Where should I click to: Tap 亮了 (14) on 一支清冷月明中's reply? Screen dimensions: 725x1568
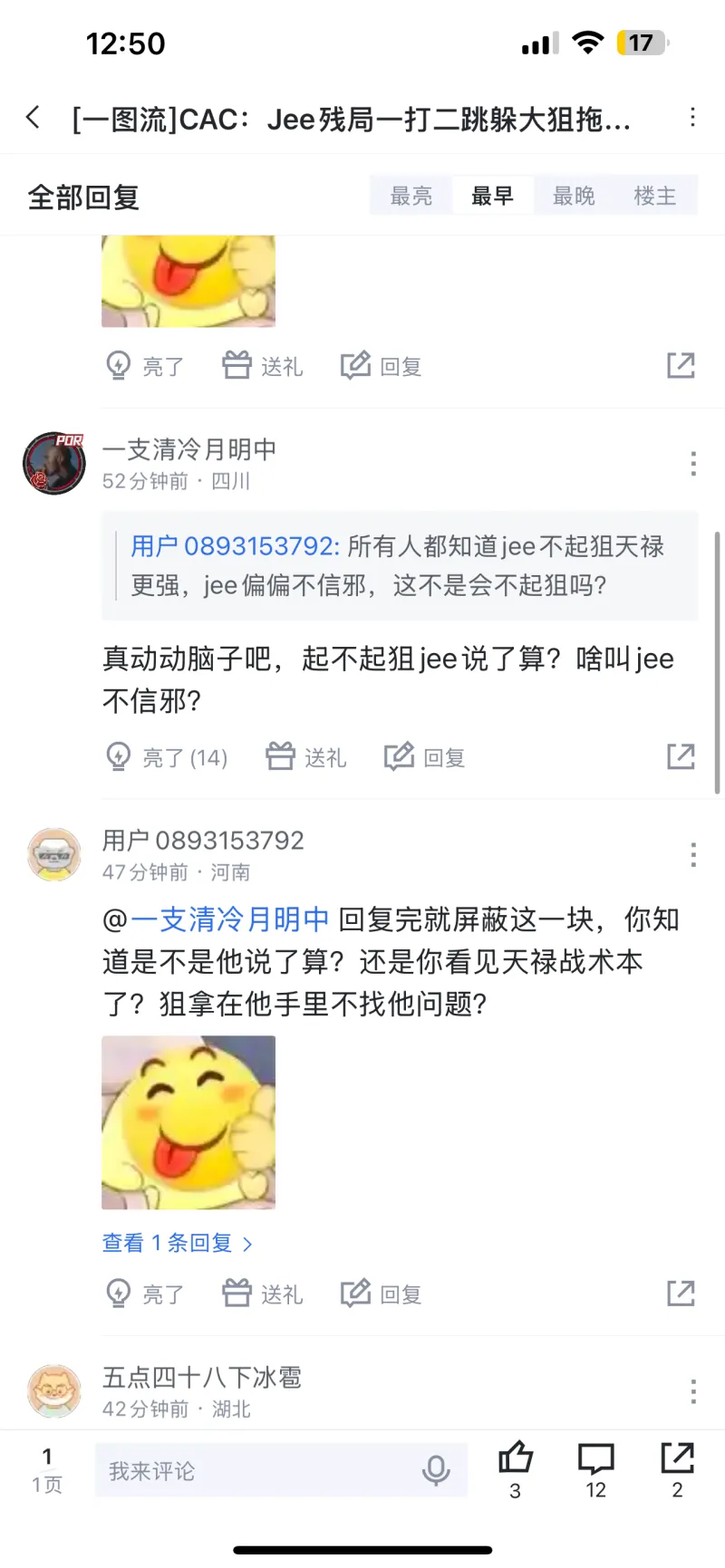coord(168,757)
